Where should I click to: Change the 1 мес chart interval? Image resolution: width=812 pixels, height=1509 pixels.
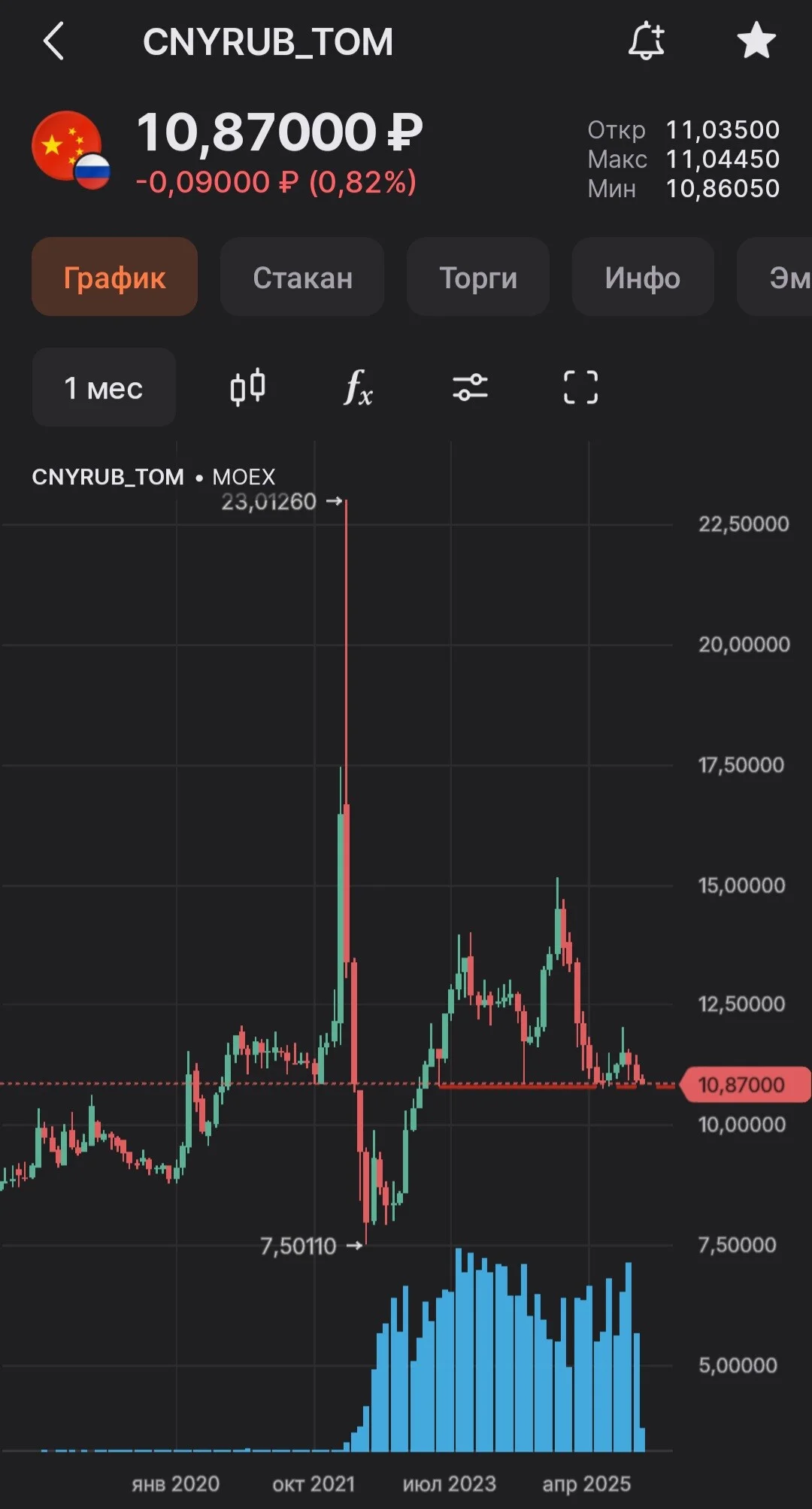tap(104, 387)
